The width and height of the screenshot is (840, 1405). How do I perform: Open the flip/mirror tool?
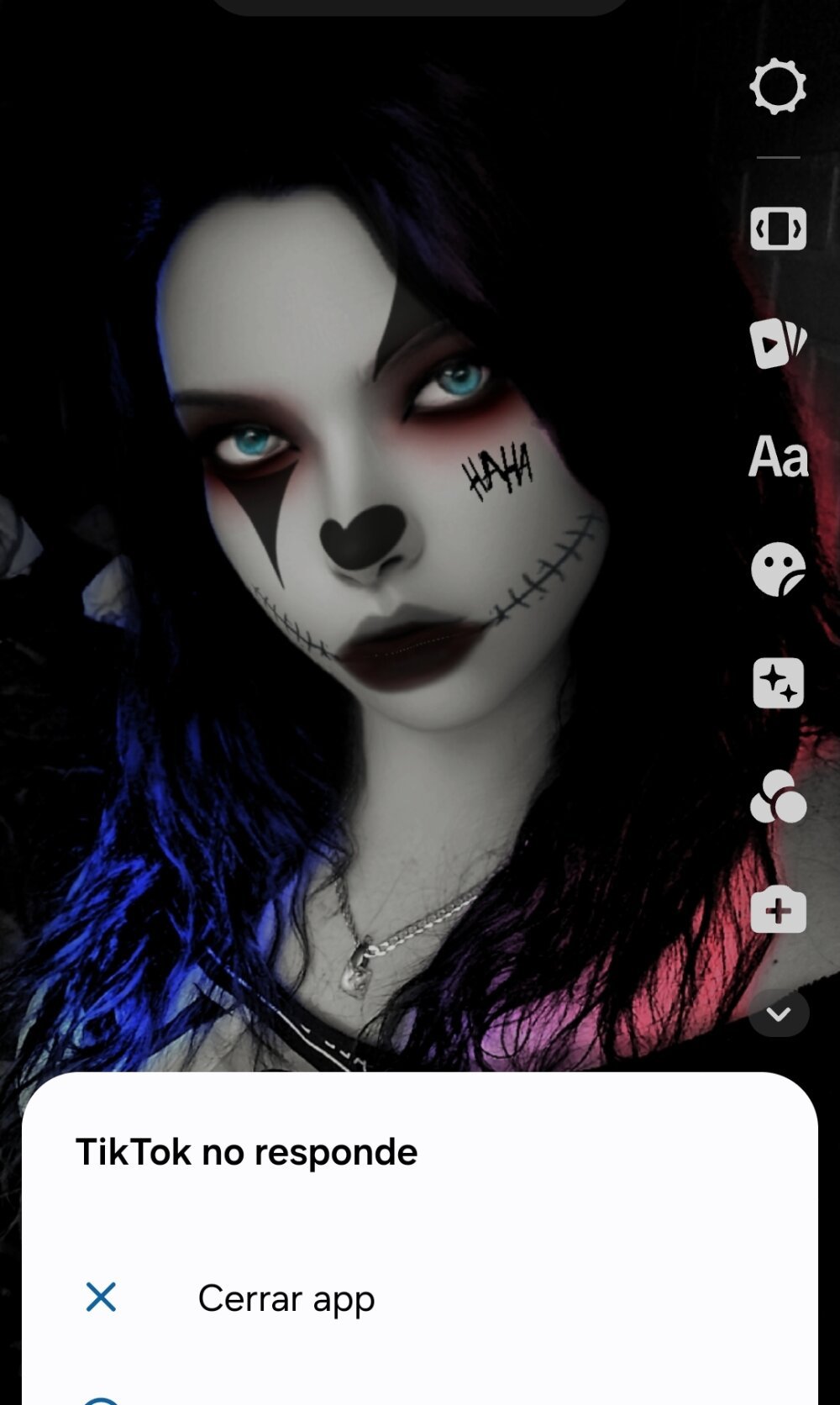click(x=778, y=229)
